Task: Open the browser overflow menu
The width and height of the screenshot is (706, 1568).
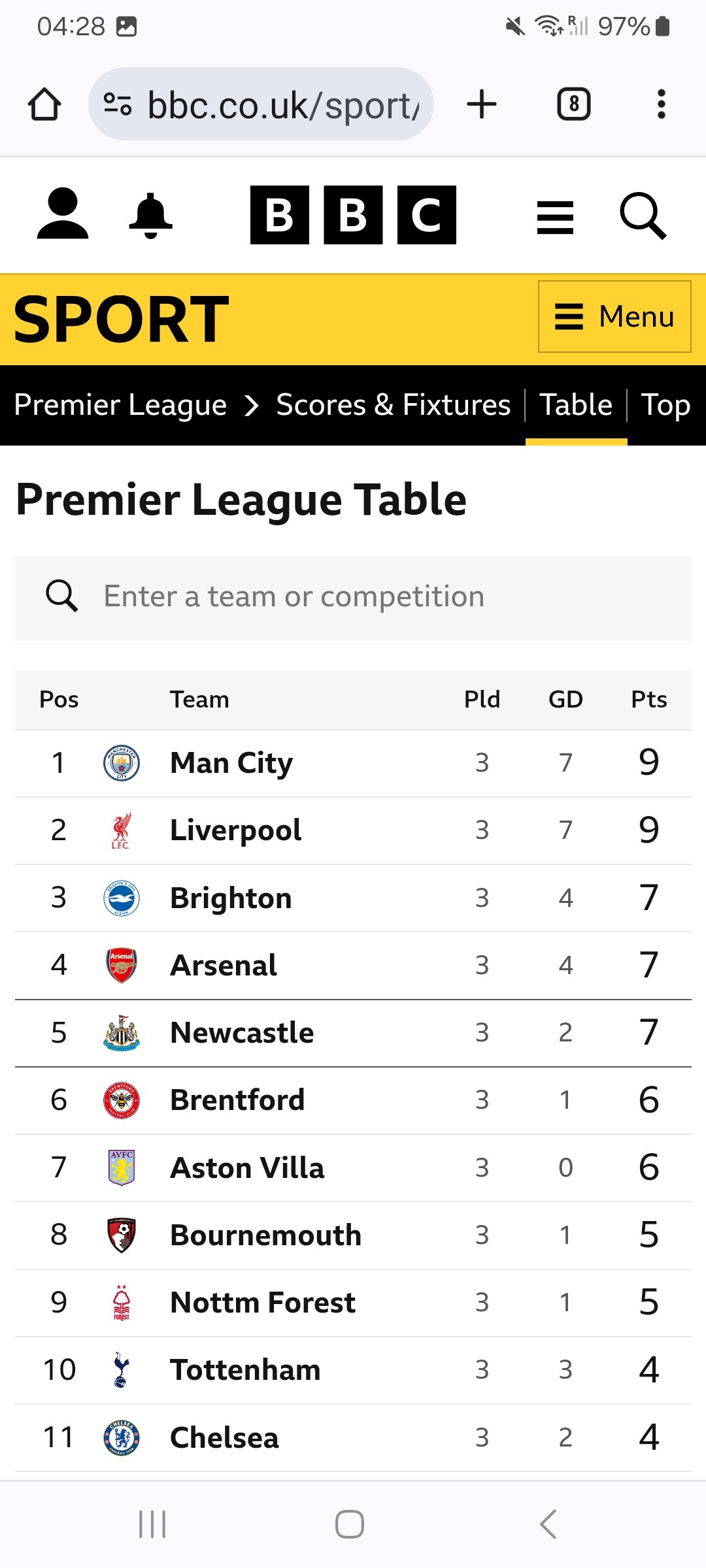Action: pyautogui.click(x=661, y=105)
